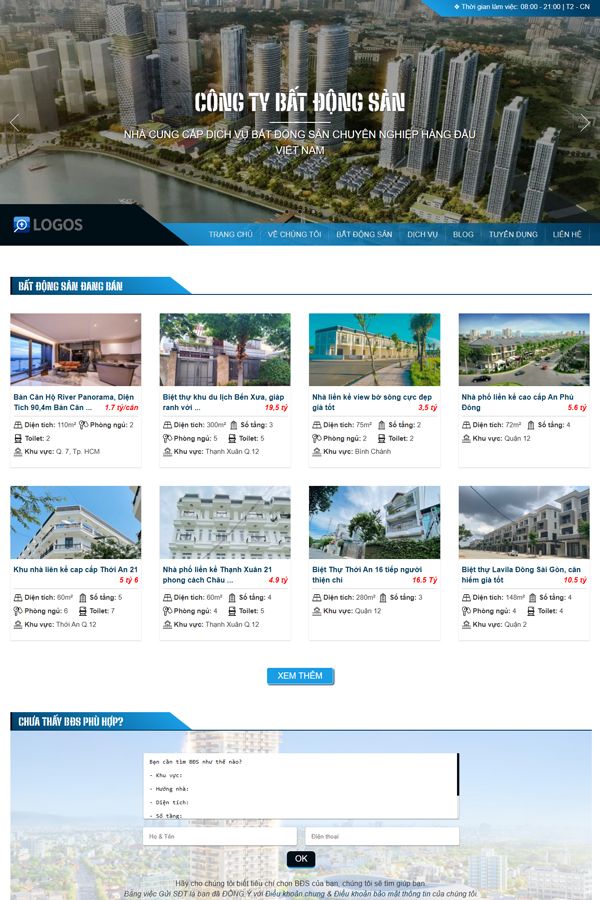
Task: Open the Dịch Vụ menu item
Action: point(422,234)
